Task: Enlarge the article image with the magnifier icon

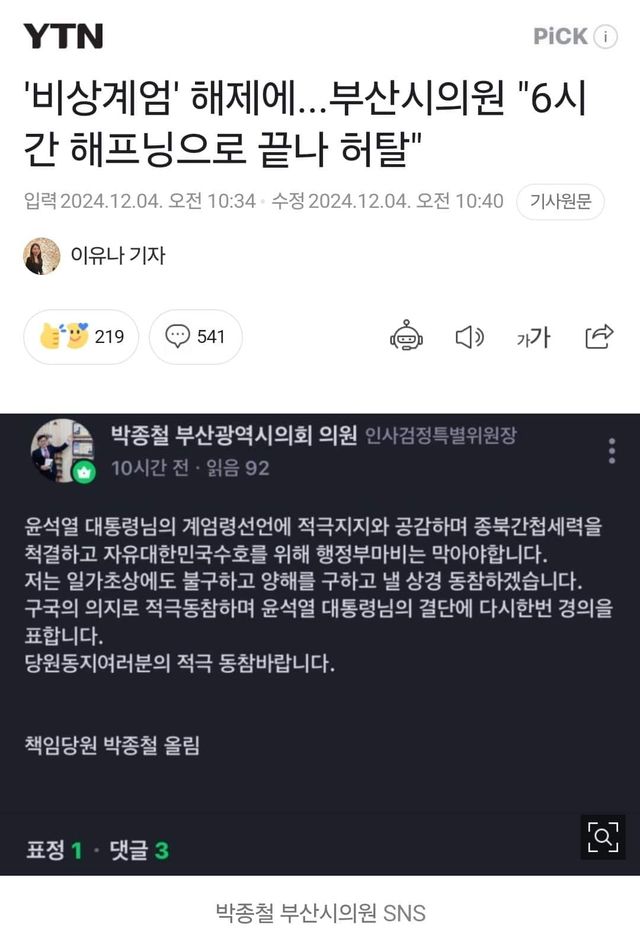Action: [x=603, y=836]
